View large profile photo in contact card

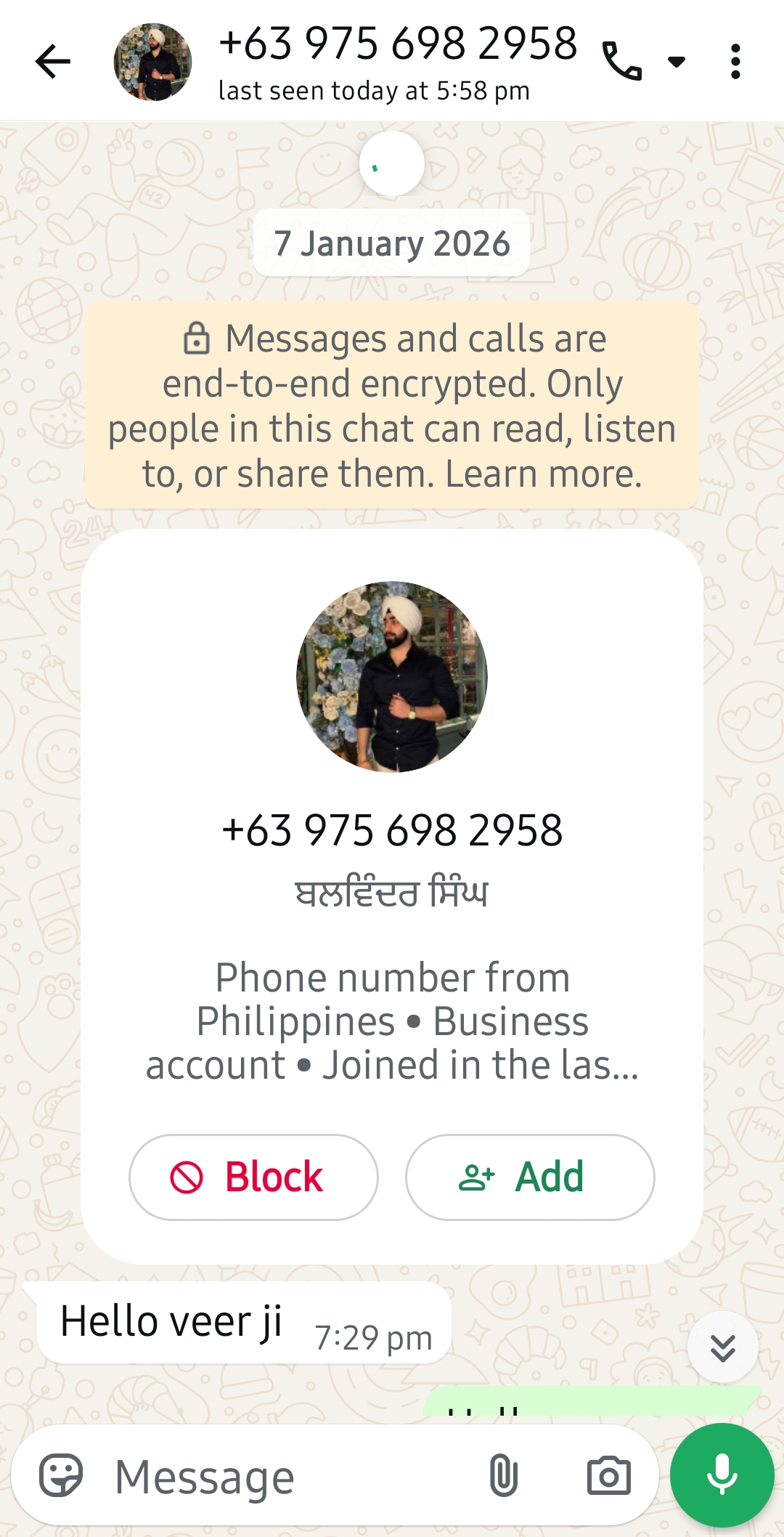(392, 676)
